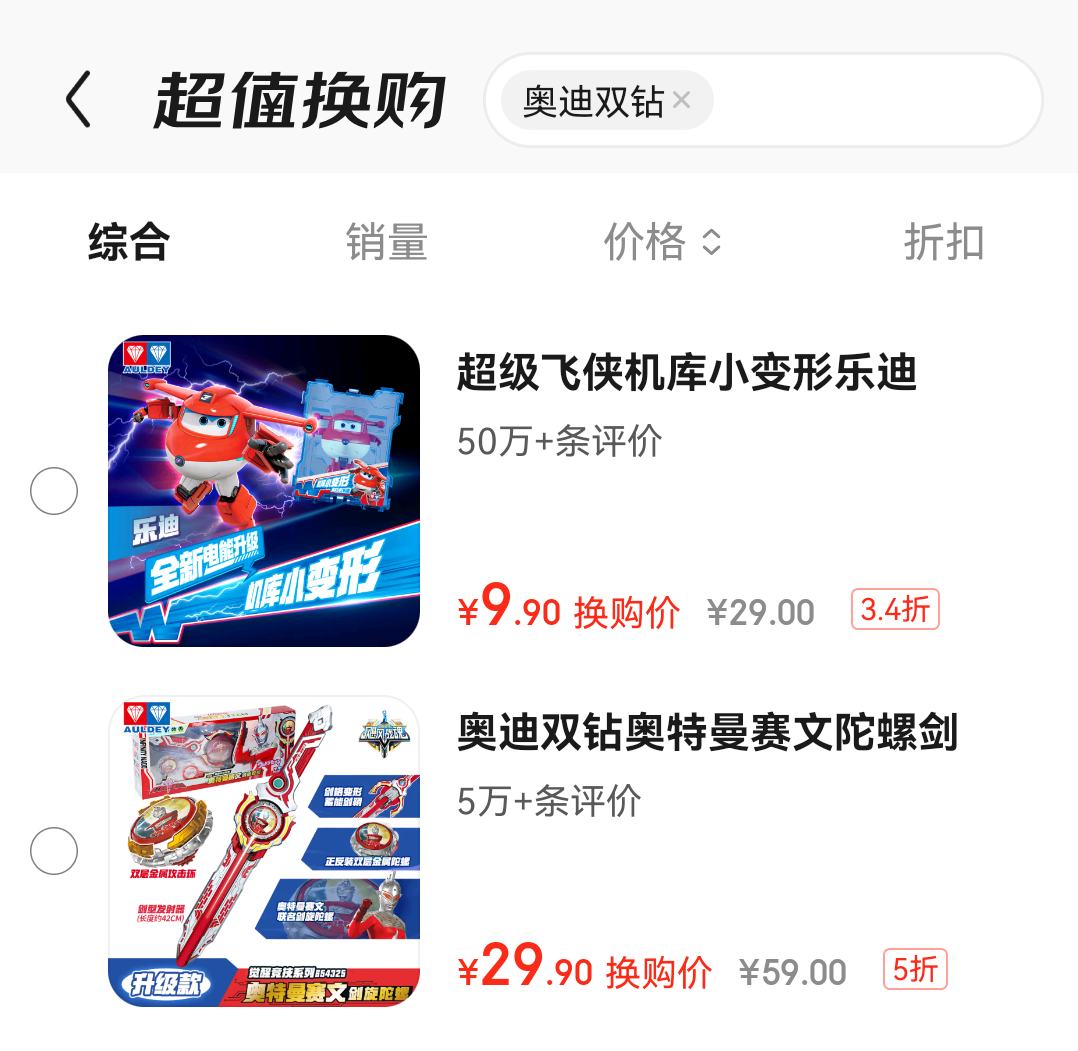Sort results by 价格
This screenshot has width=1078, height=1051.
(661, 243)
